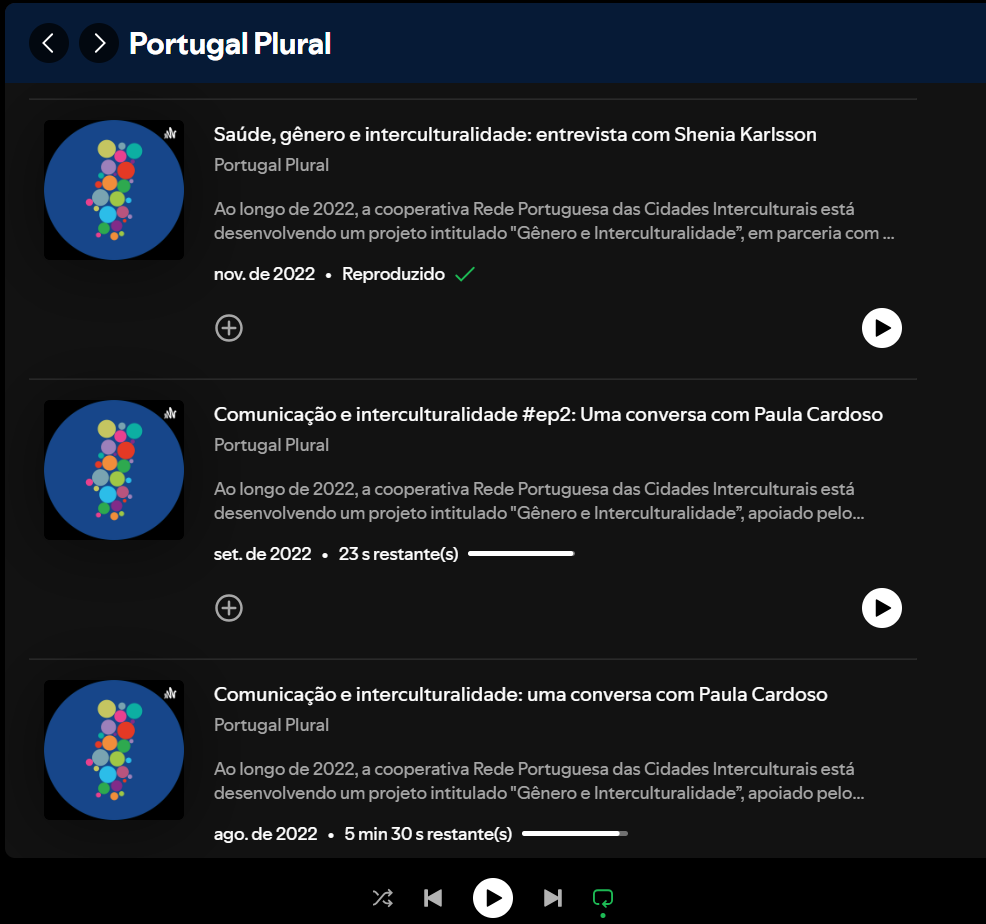Image resolution: width=986 pixels, height=924 pixels.
Task: Play the #ep2 Paula Cardoso episode
Action: (x=881, y=608)
